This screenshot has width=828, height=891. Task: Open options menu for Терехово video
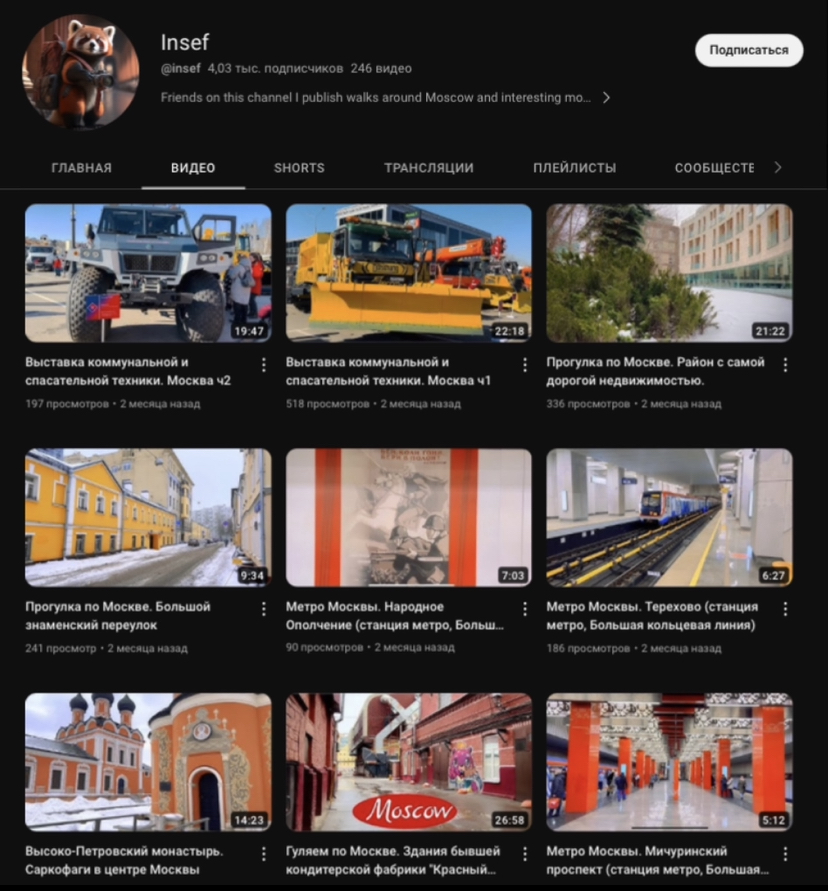(785, 609)
